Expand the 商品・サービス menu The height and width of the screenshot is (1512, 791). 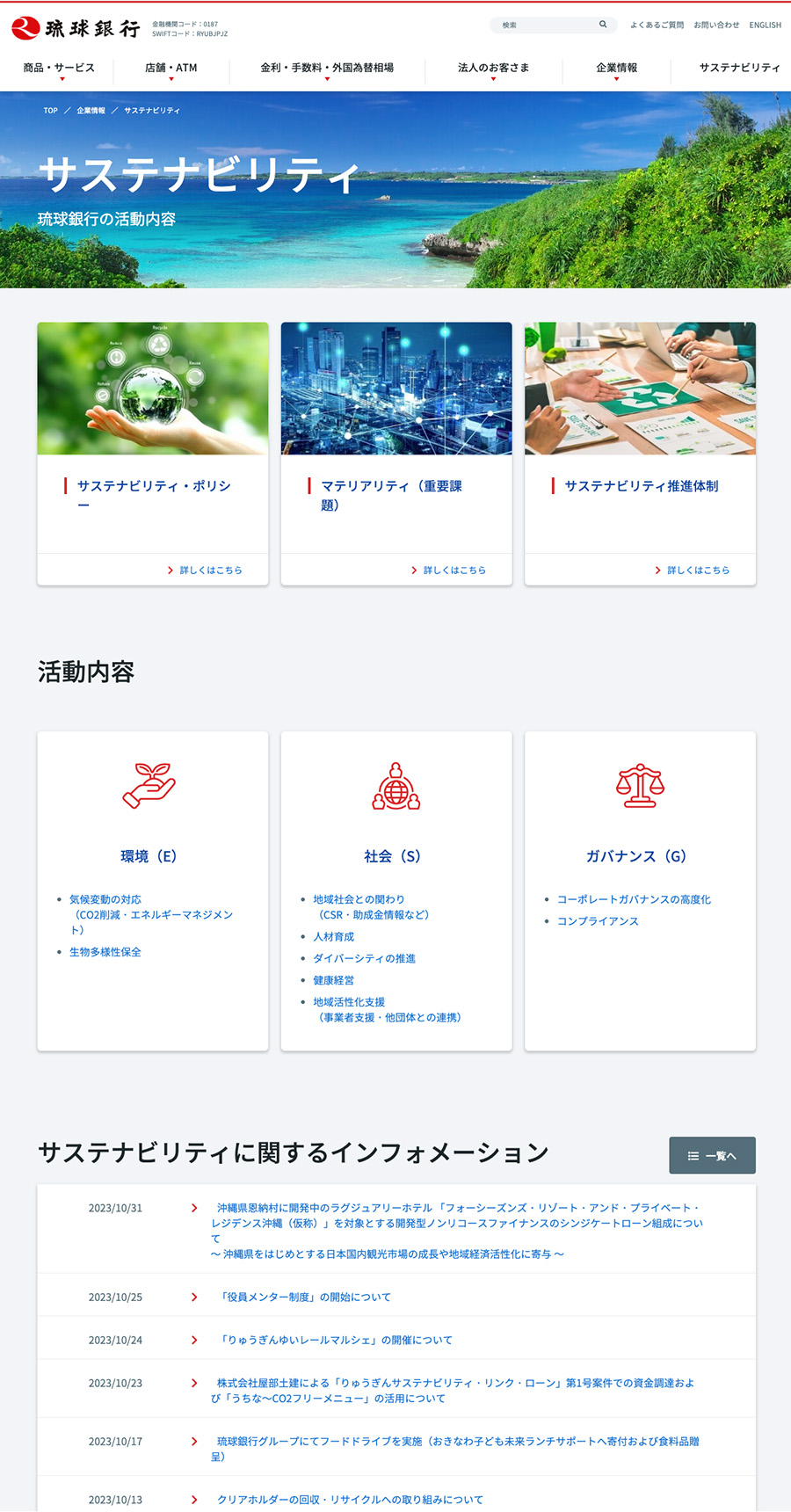[x=59, y=68]
